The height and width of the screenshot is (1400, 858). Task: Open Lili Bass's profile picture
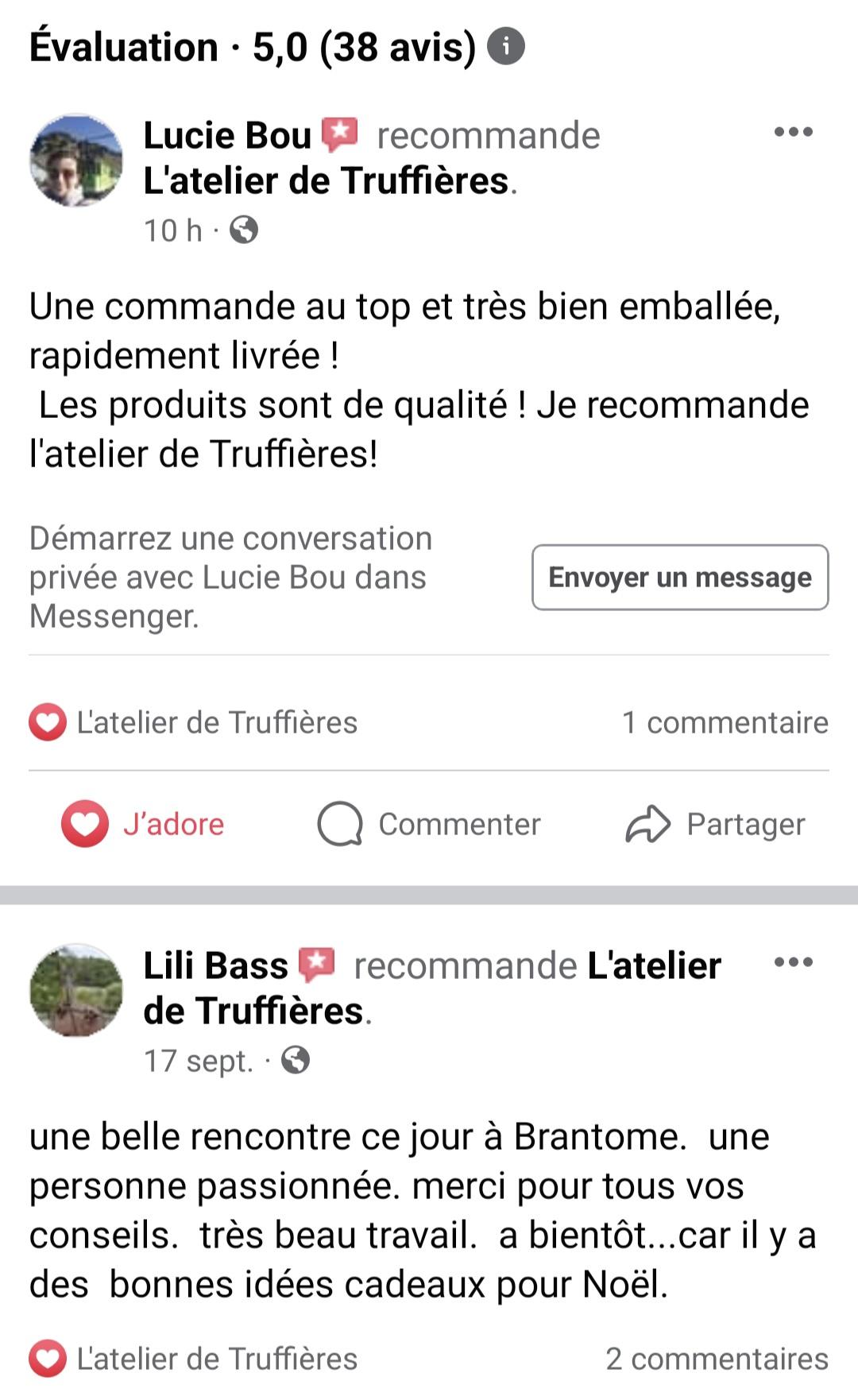(76, 990)
